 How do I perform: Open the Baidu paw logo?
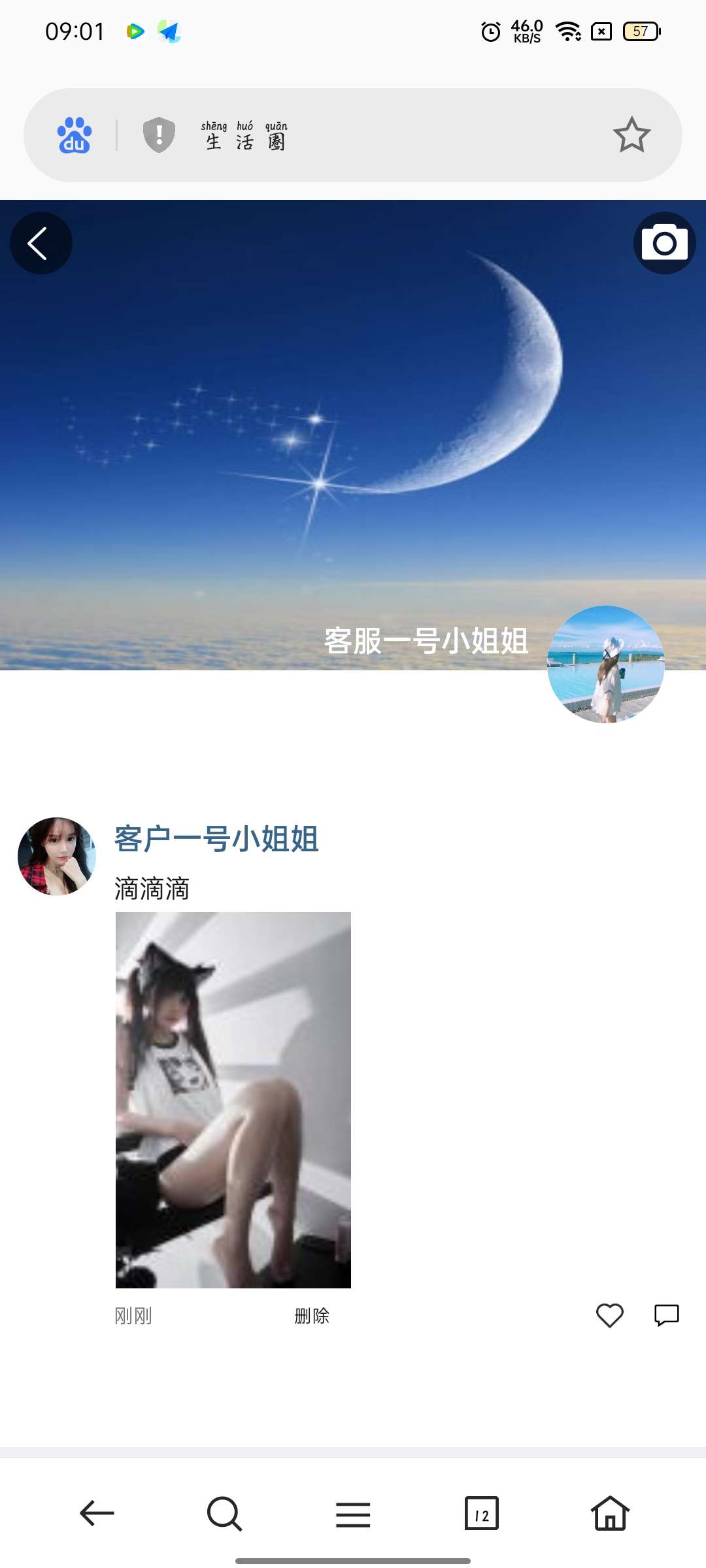(x=75, y=135)
